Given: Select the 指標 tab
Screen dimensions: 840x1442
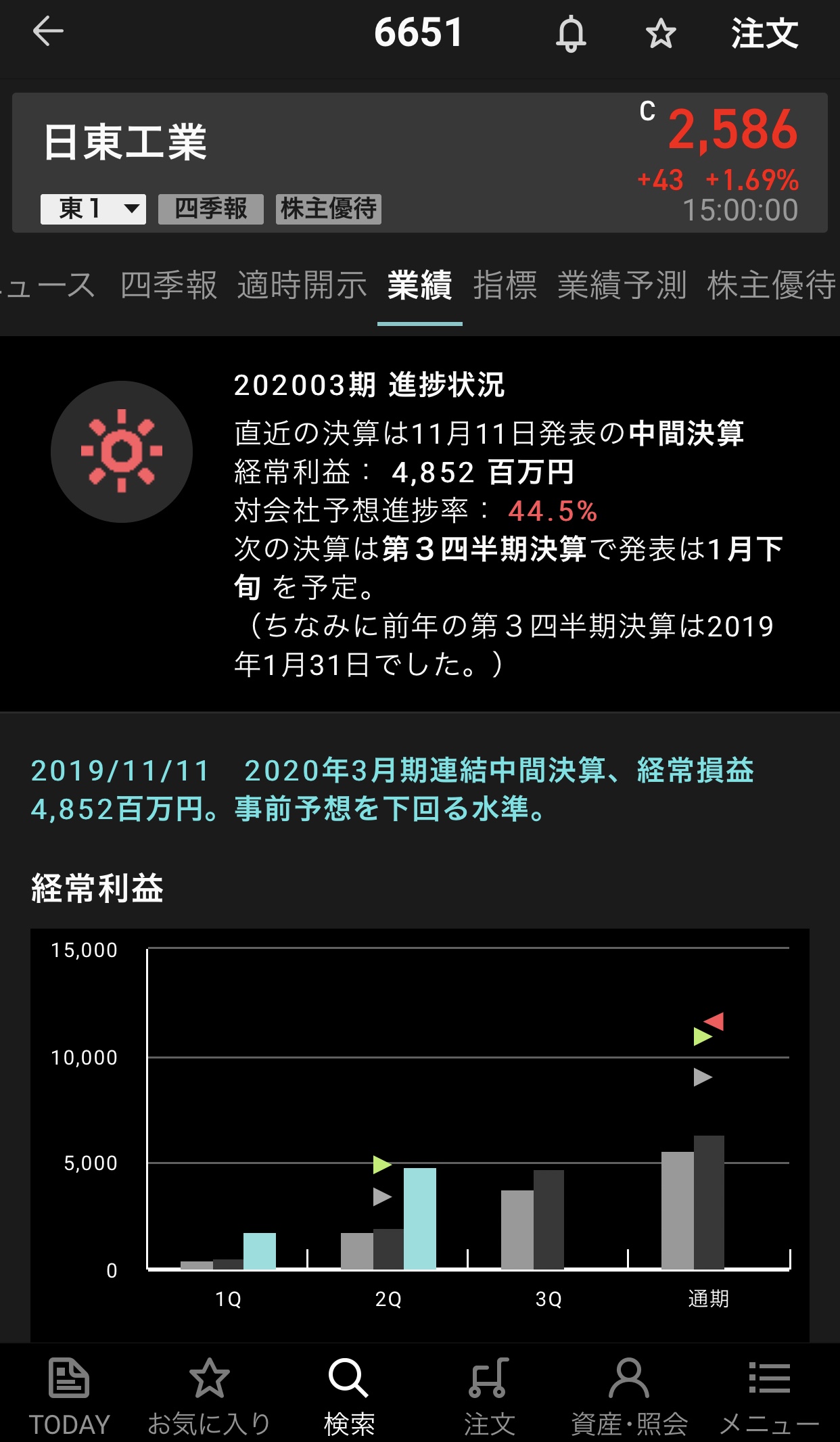Looking at the screenshot, I should click(505, 285).
